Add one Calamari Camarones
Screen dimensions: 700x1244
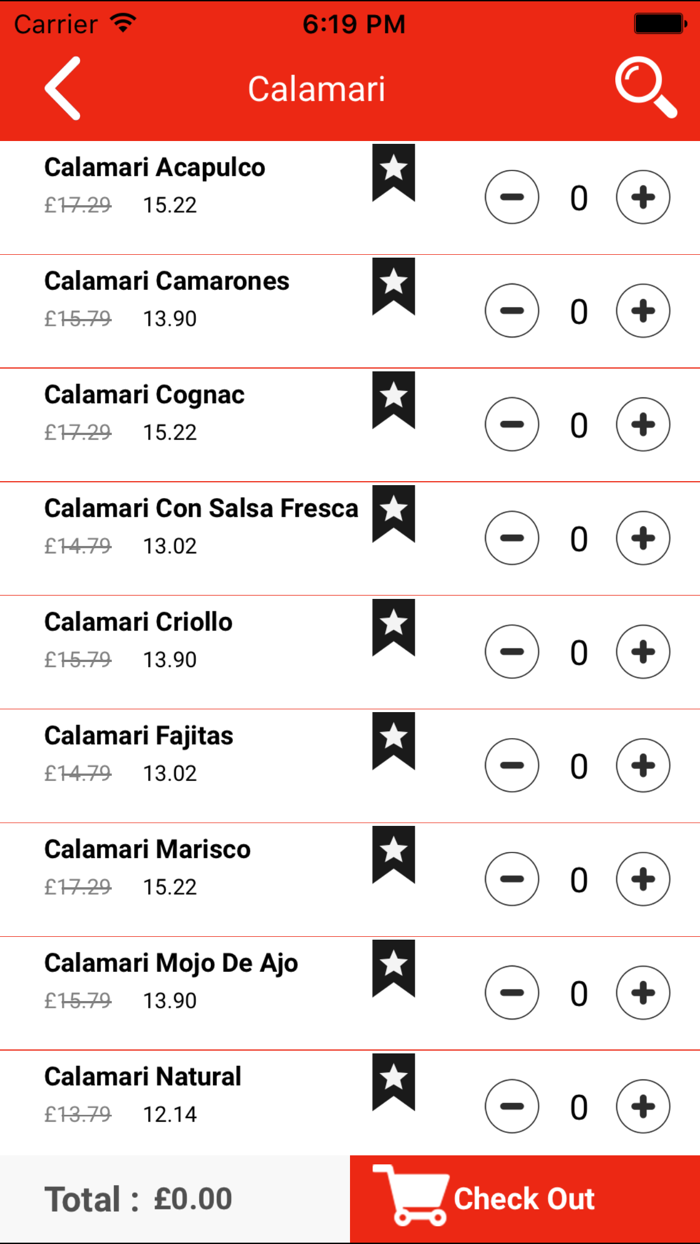(x=642, y=311)
